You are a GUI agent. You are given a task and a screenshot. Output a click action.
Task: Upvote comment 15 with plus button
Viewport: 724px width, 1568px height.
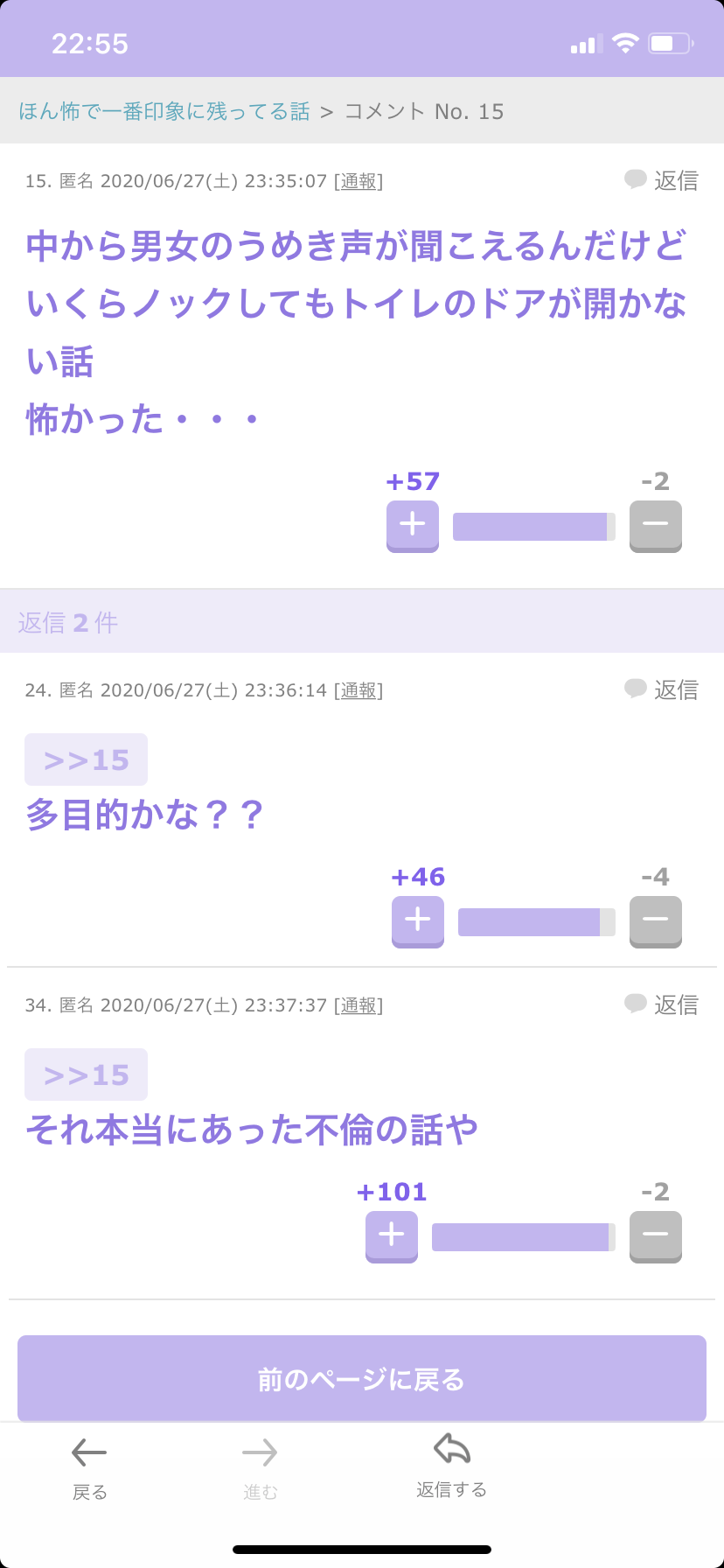pos(413,526)
